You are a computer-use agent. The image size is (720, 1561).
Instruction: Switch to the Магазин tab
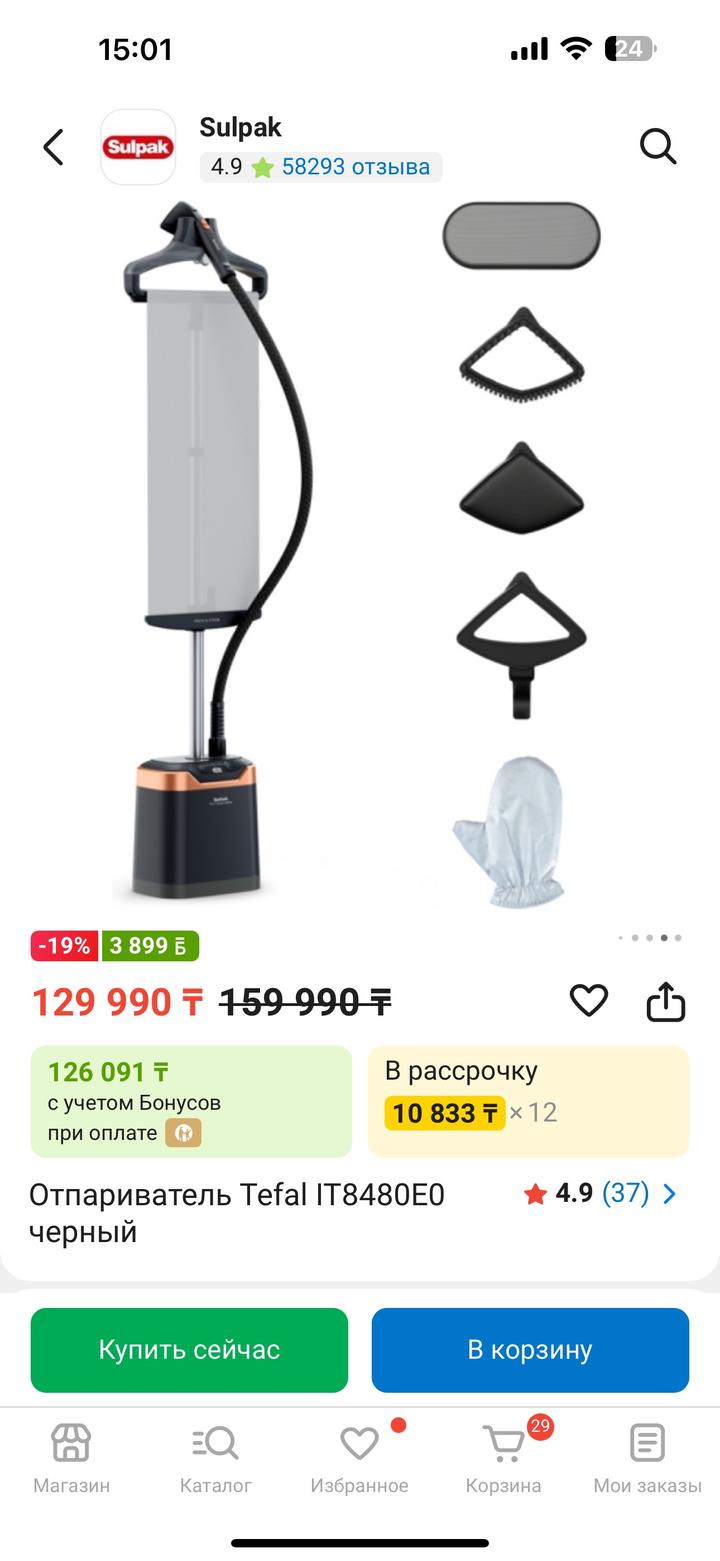[72, 1458]
